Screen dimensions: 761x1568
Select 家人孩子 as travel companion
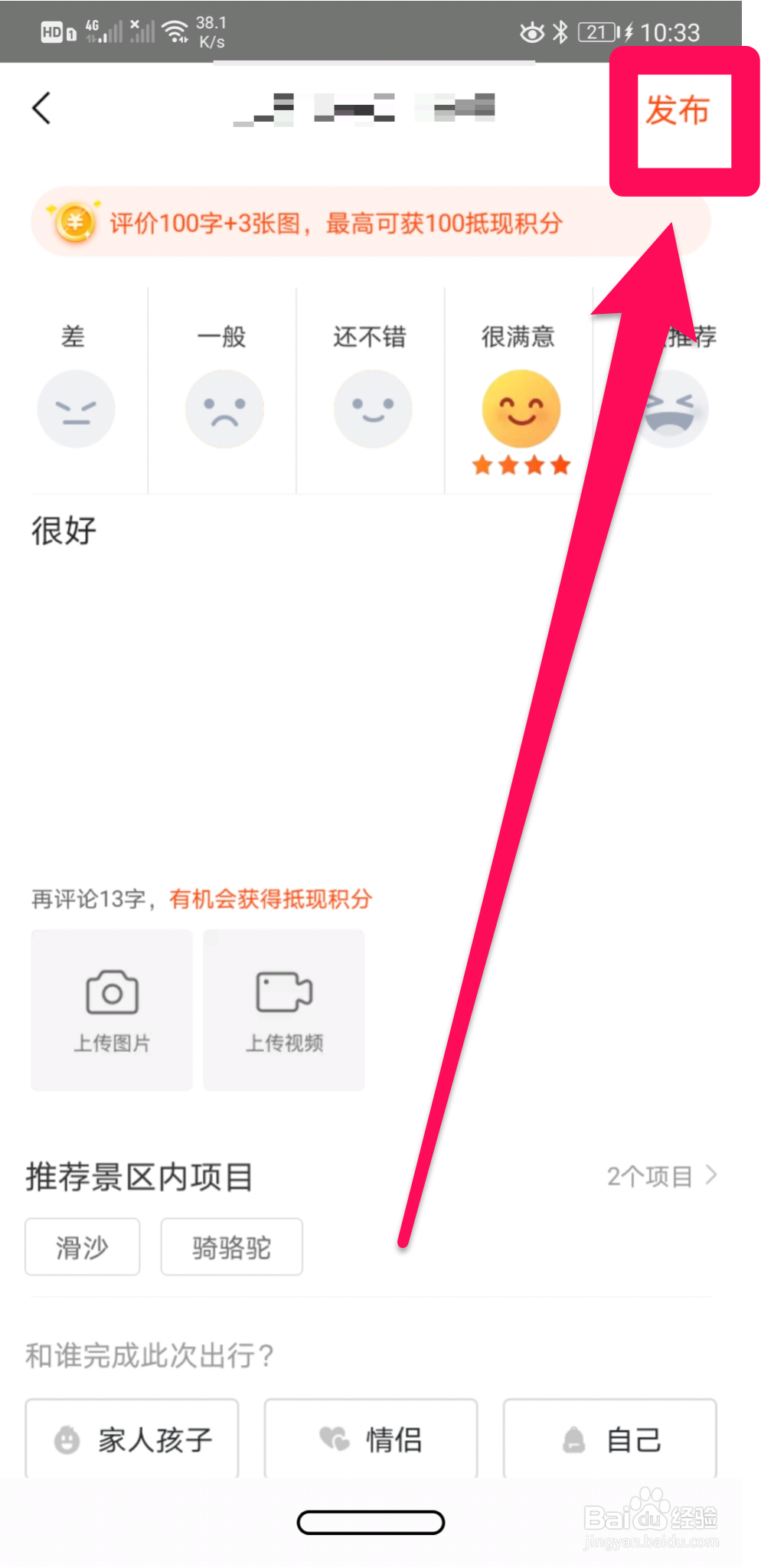click(x=131, y=1438)
